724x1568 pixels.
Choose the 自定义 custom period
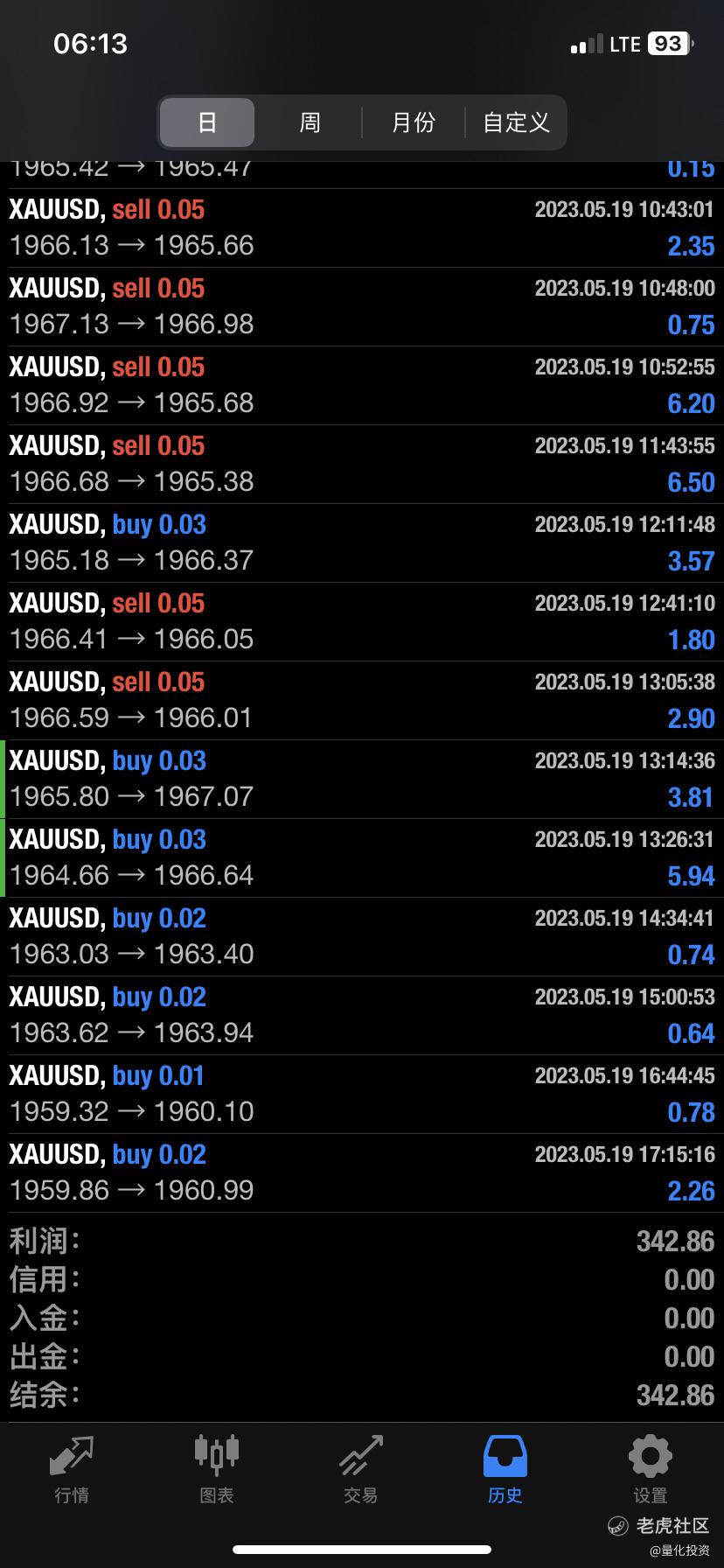point(516,122)
